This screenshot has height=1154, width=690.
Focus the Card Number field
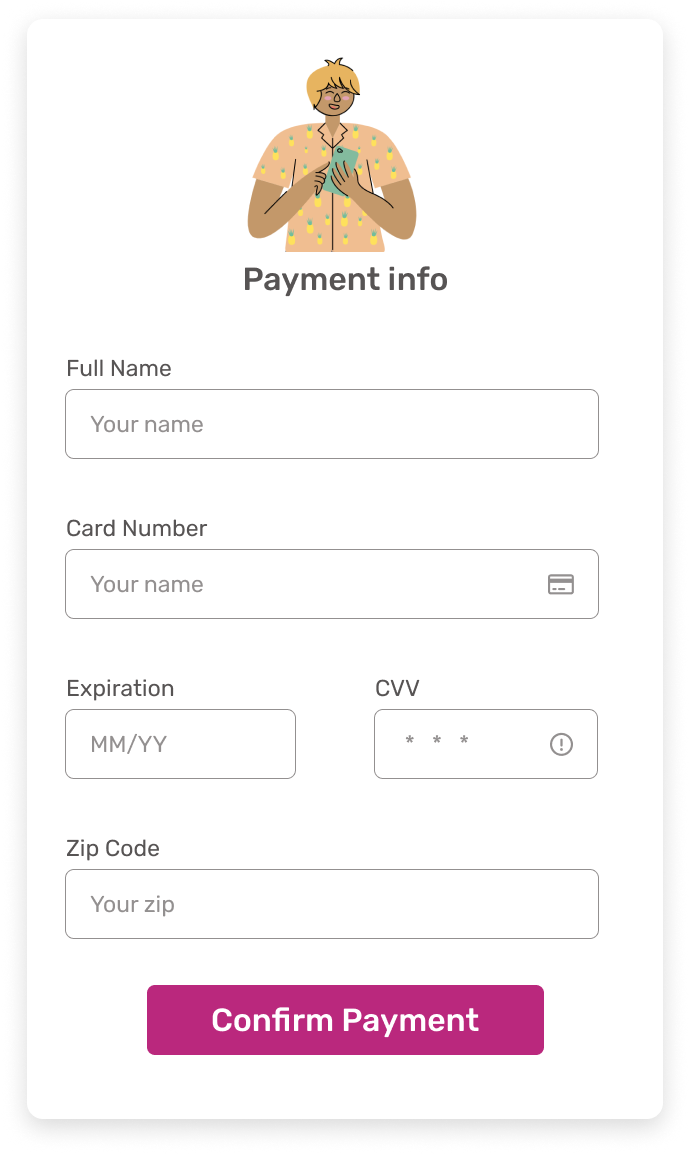(x=332, y=584)
